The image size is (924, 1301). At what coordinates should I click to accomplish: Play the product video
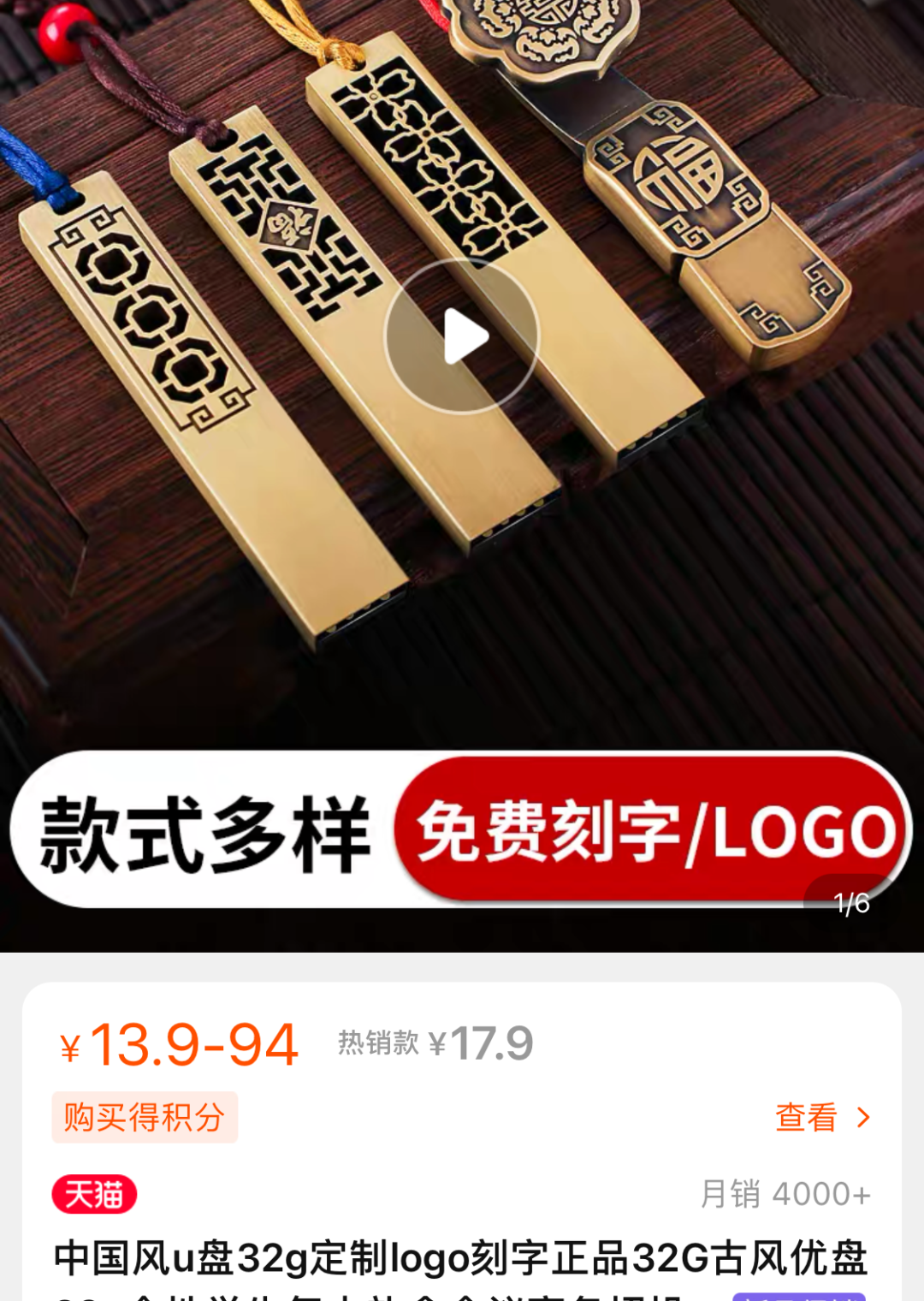(462, 336)
